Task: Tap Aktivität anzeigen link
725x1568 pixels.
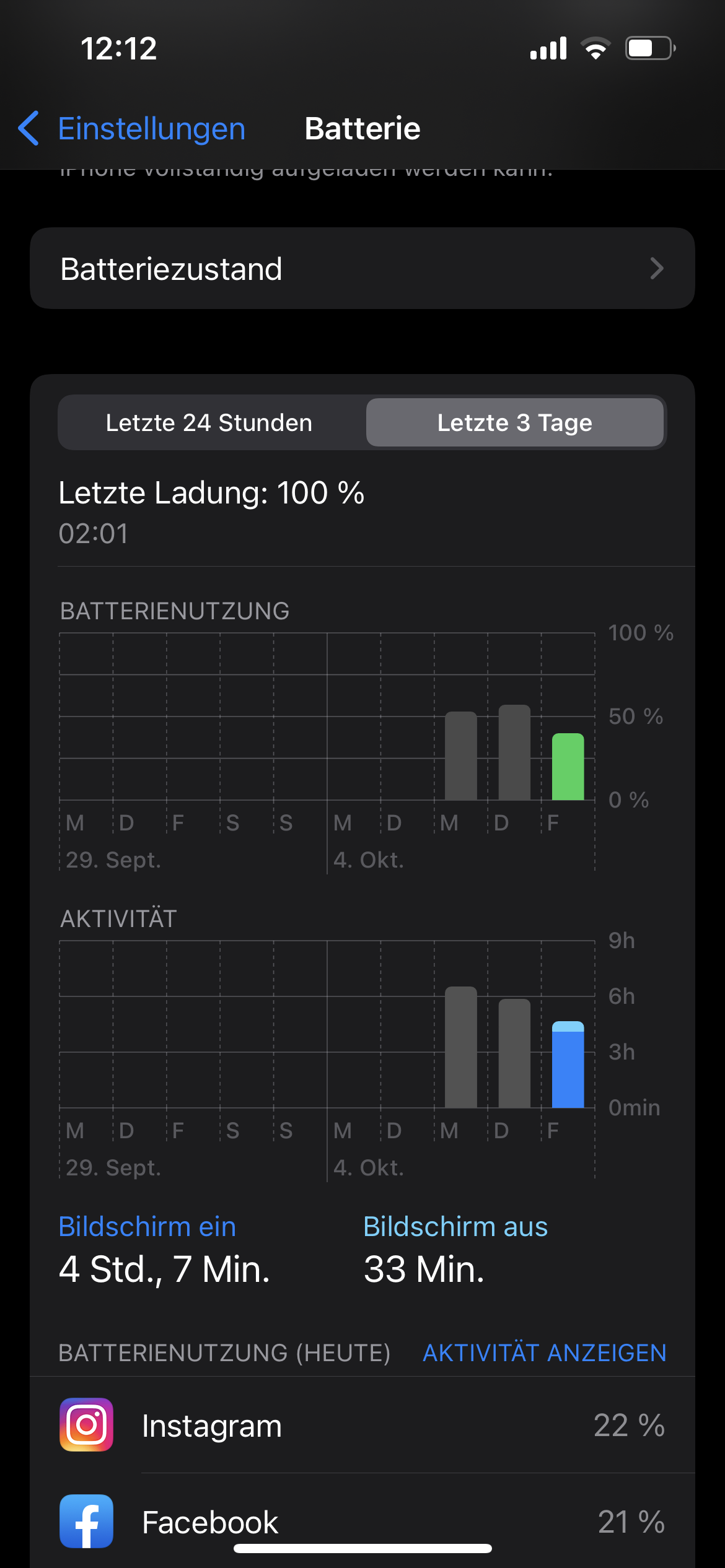Action: (544, 1353)
